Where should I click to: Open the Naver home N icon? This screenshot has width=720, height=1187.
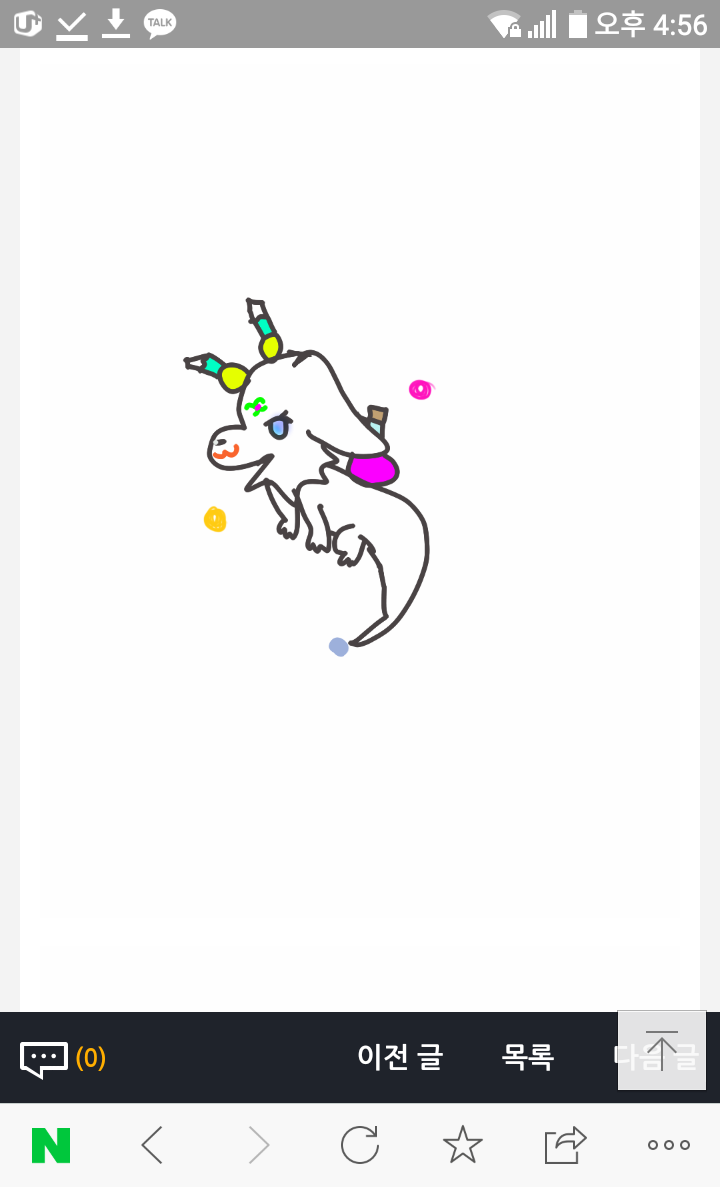tap(51, 1145)
